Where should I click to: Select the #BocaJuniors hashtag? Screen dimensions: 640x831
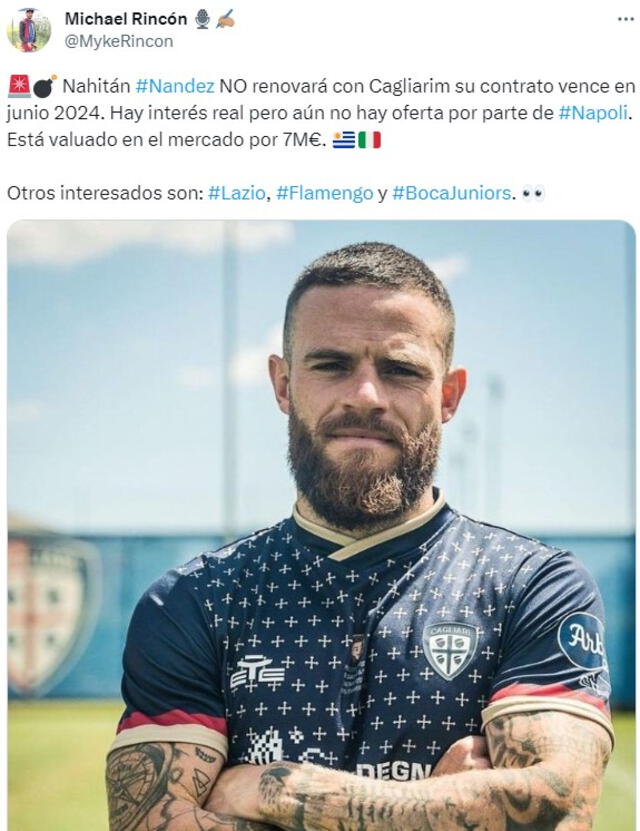[451, 193]
